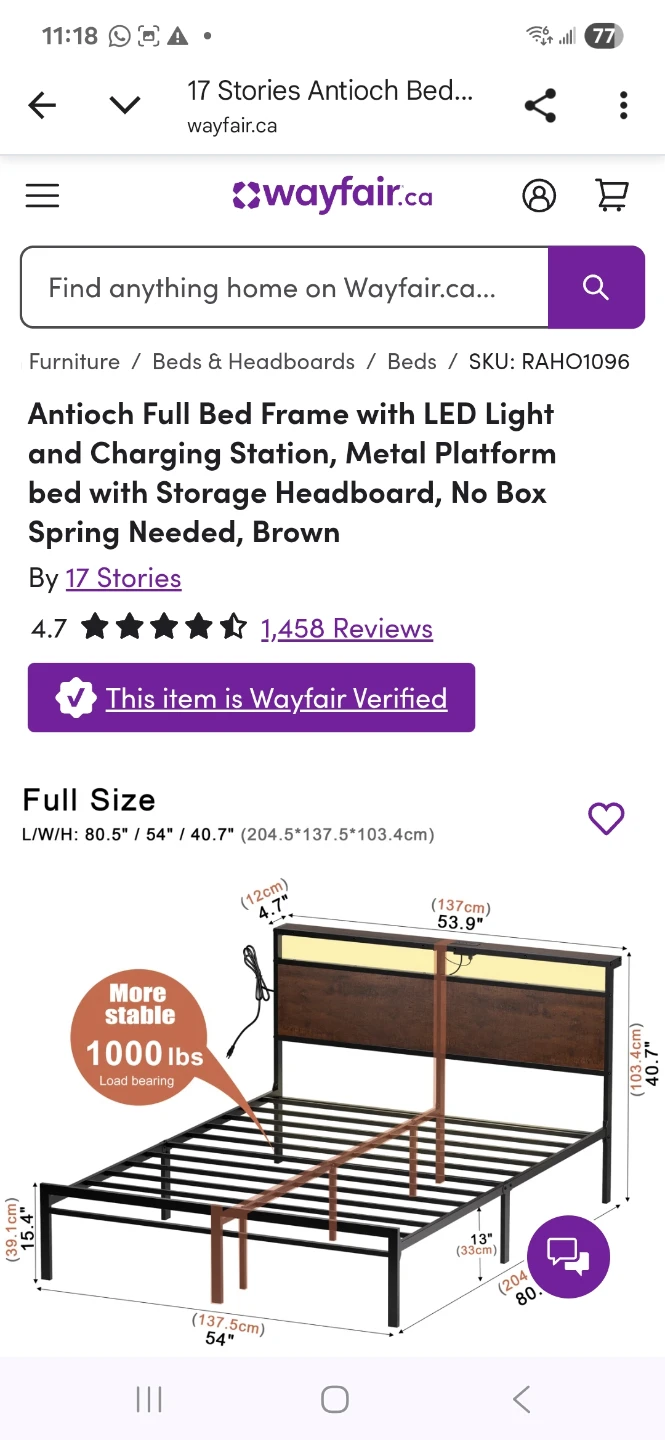Read the 1,458 Reviews
The height and width of the screenshot is (1440, 665).
point(346,628)
